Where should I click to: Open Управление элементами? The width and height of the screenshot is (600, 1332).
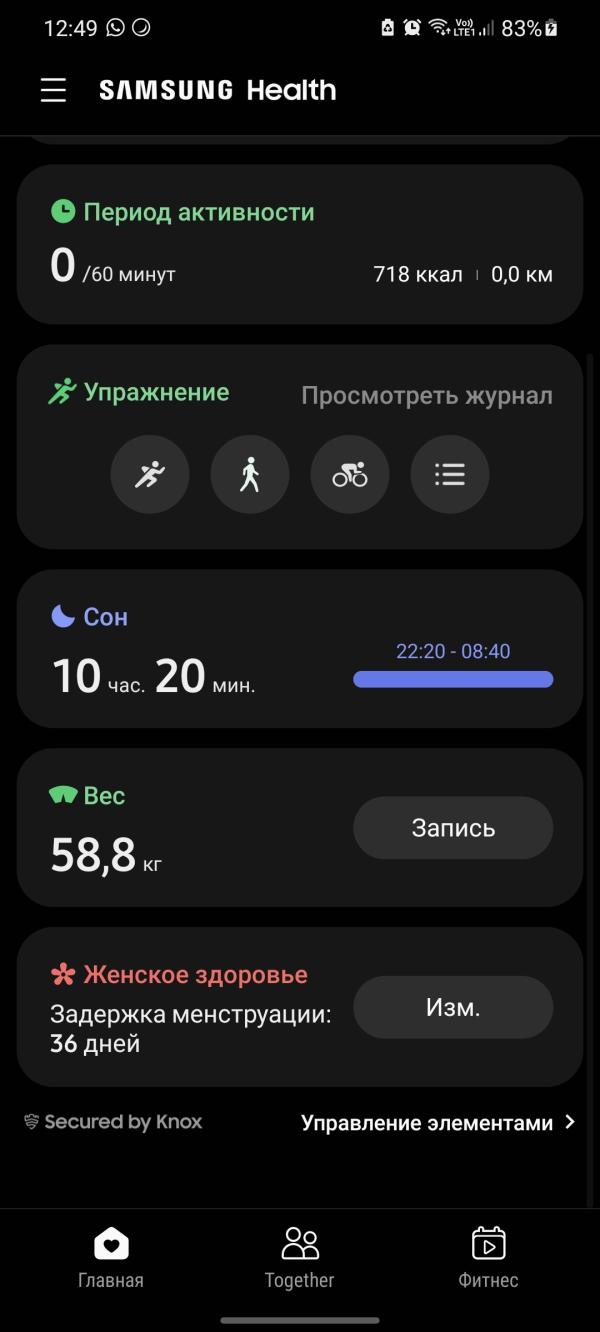[x=438, y=1123]
